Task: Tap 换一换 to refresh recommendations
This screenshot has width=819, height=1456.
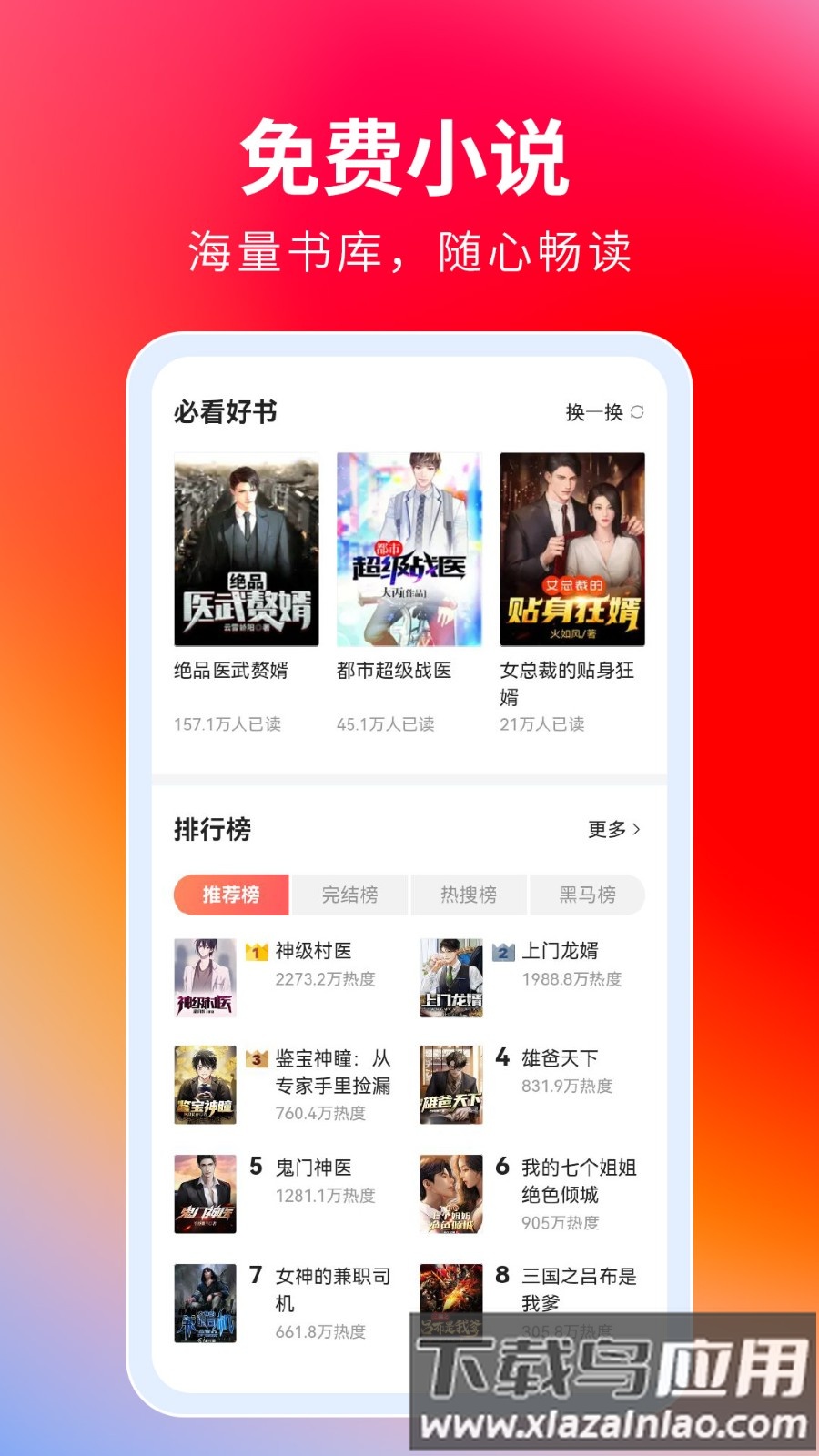Action: tap(593, 412)
